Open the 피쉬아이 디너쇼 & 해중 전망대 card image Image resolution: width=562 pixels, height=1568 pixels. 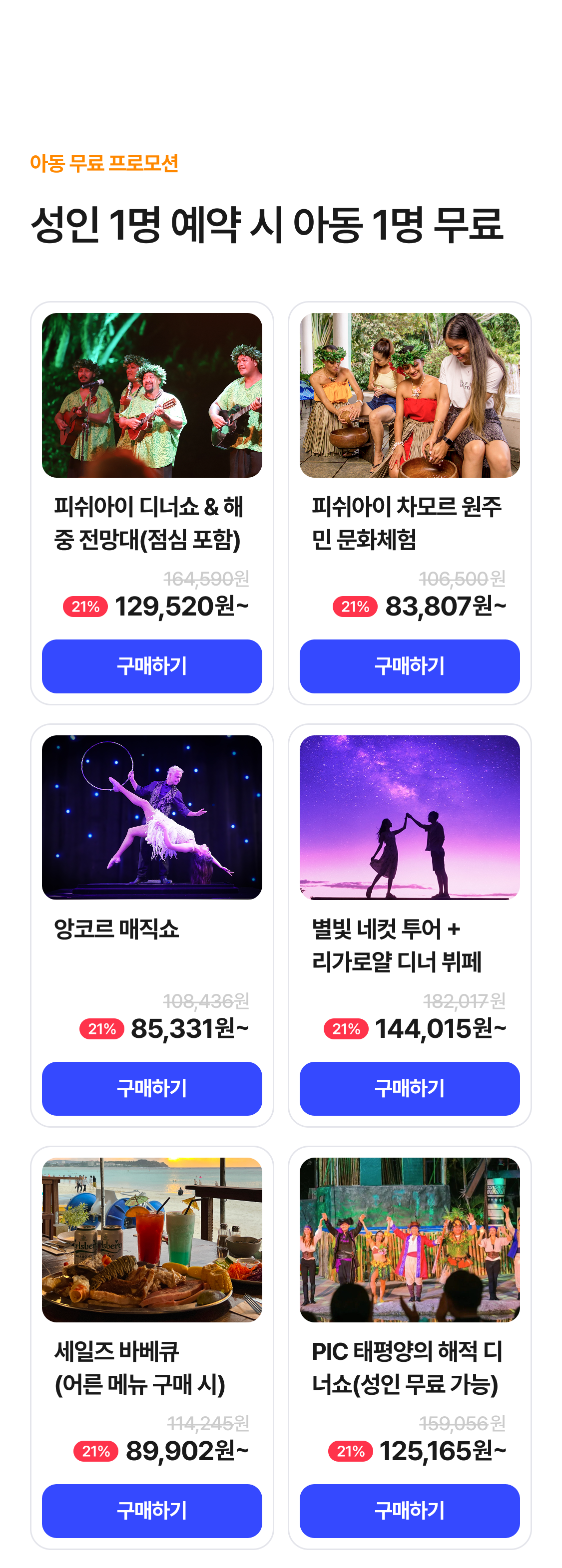click(x=151, y=395)
